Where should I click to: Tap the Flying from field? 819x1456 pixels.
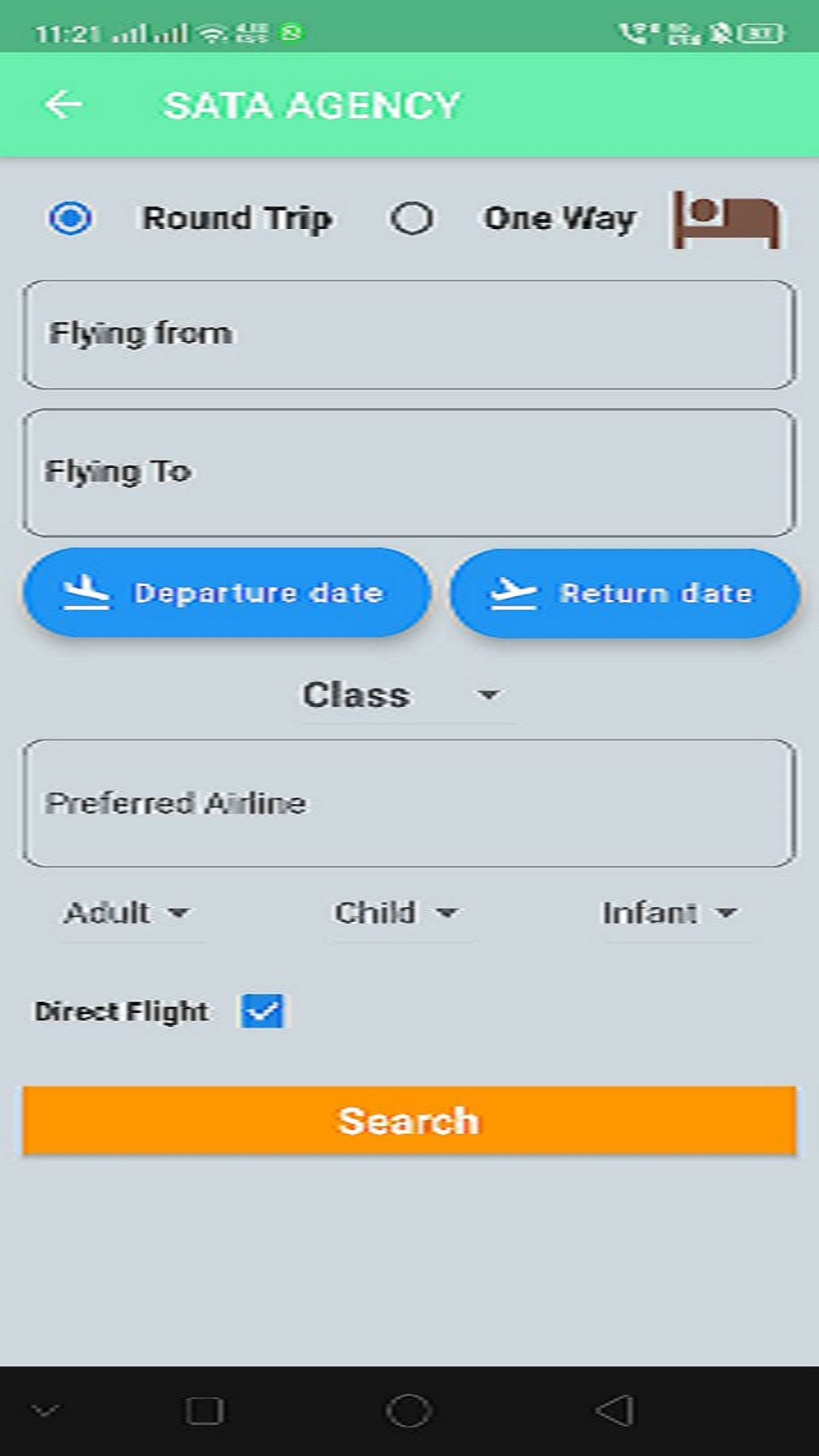[x=409, y=334]
